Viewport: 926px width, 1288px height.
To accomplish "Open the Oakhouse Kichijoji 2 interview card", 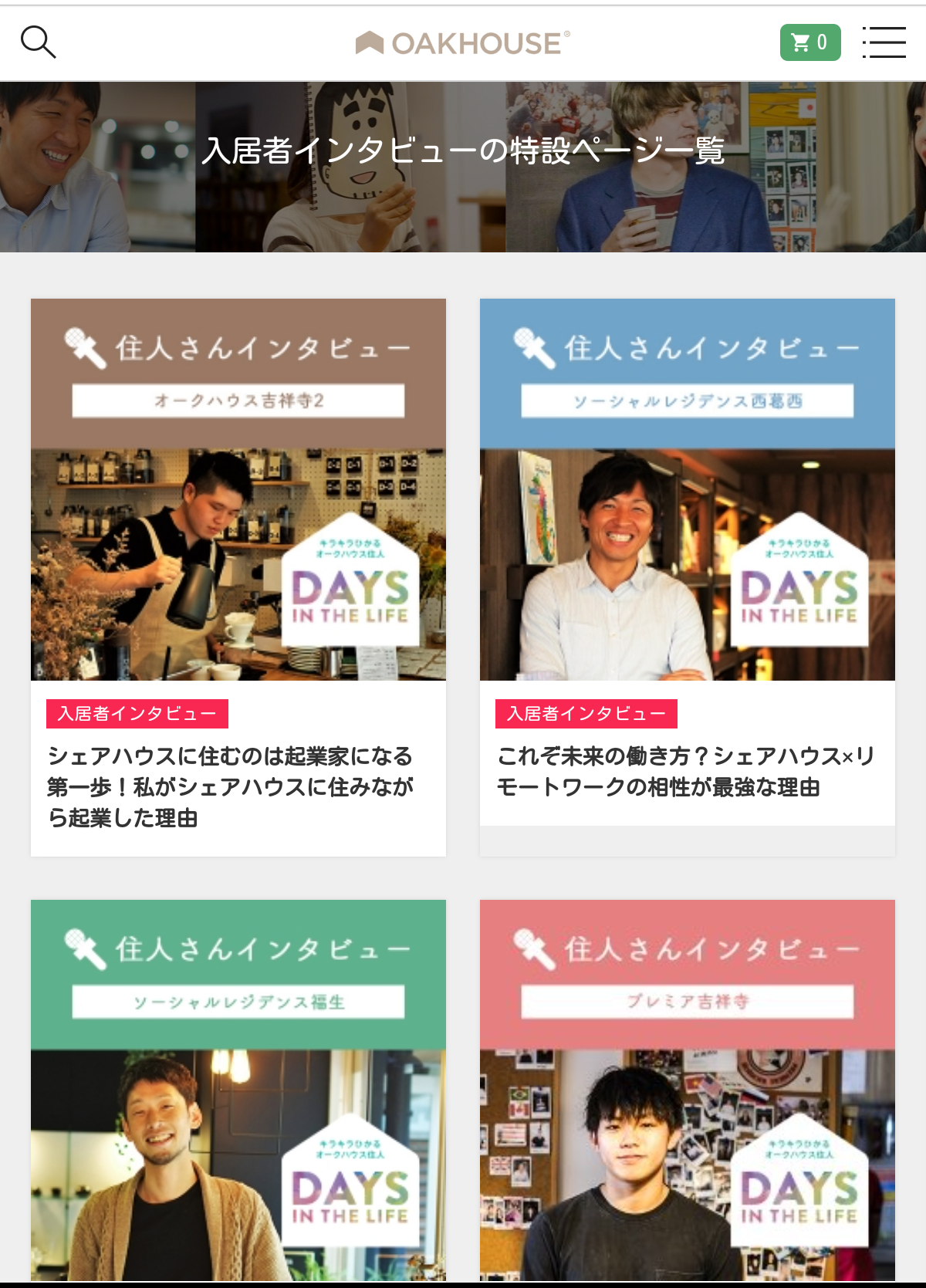I will 238,576.
